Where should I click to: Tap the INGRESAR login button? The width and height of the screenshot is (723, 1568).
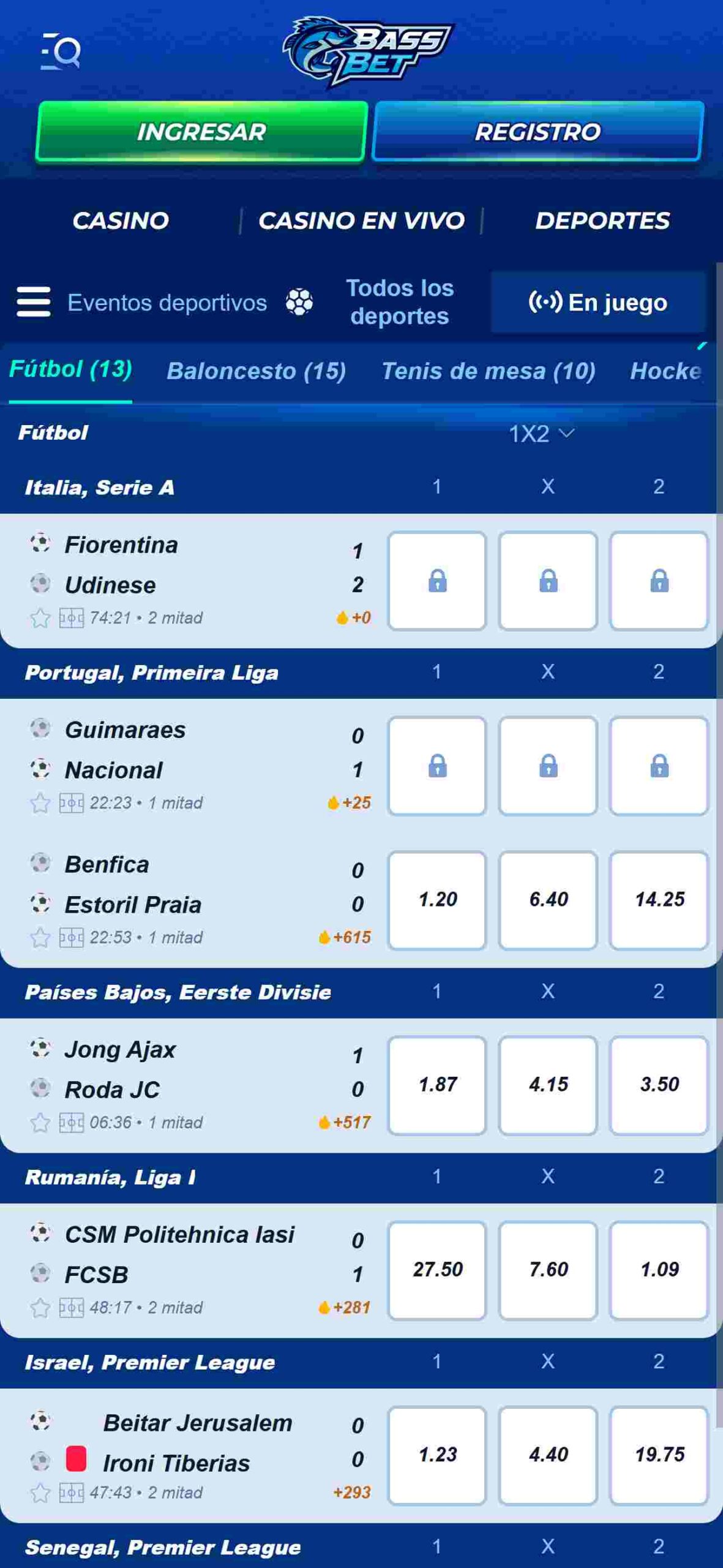pyautogui.click(x=201, y=132)
